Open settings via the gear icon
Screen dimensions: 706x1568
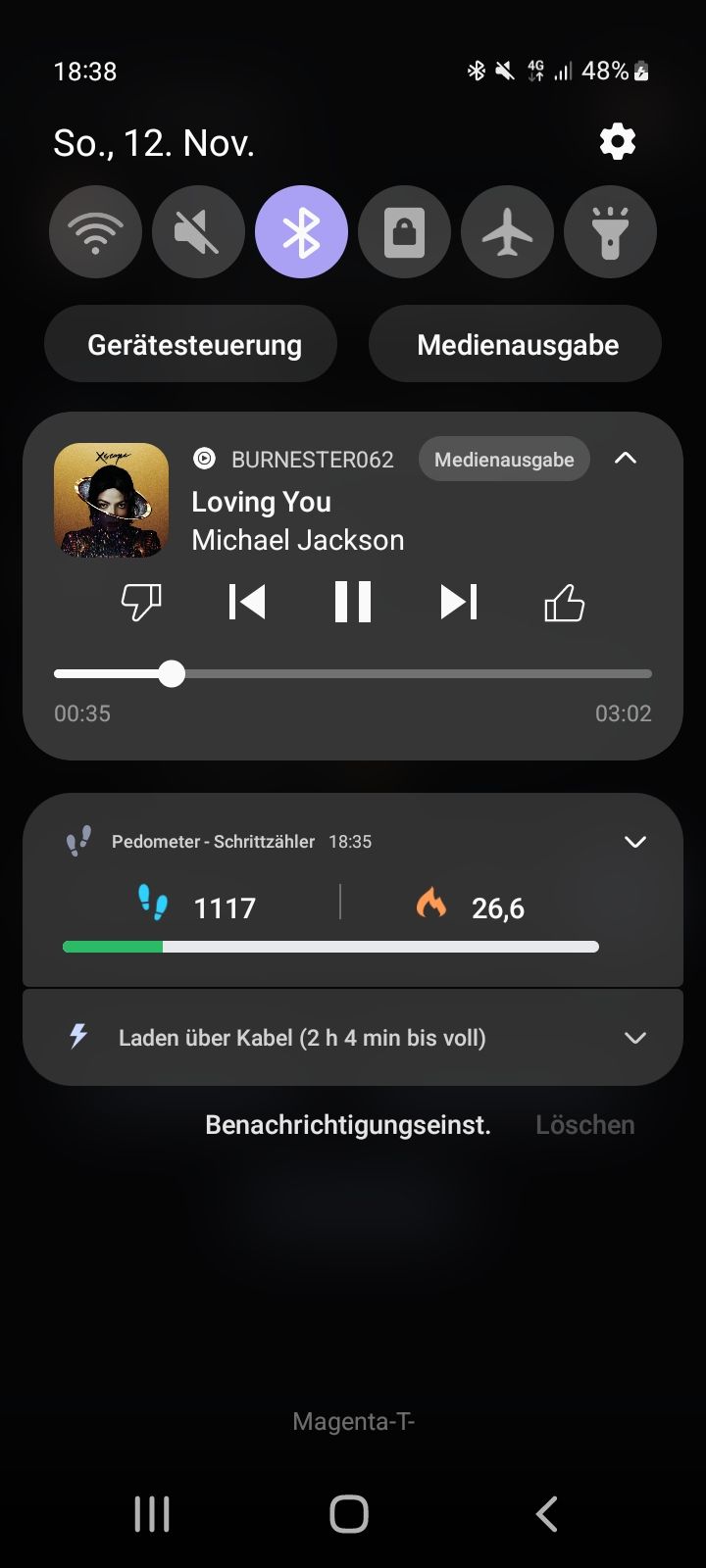(617, 143)
